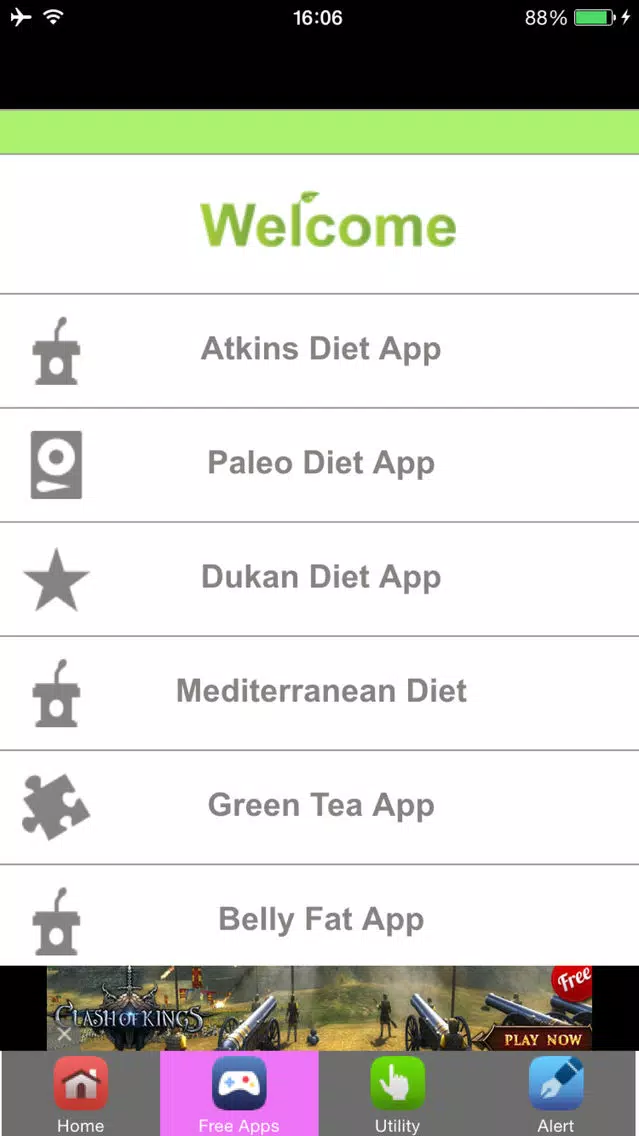
Task: Select the Free Apps tab
Action: tap(239, 1093)
